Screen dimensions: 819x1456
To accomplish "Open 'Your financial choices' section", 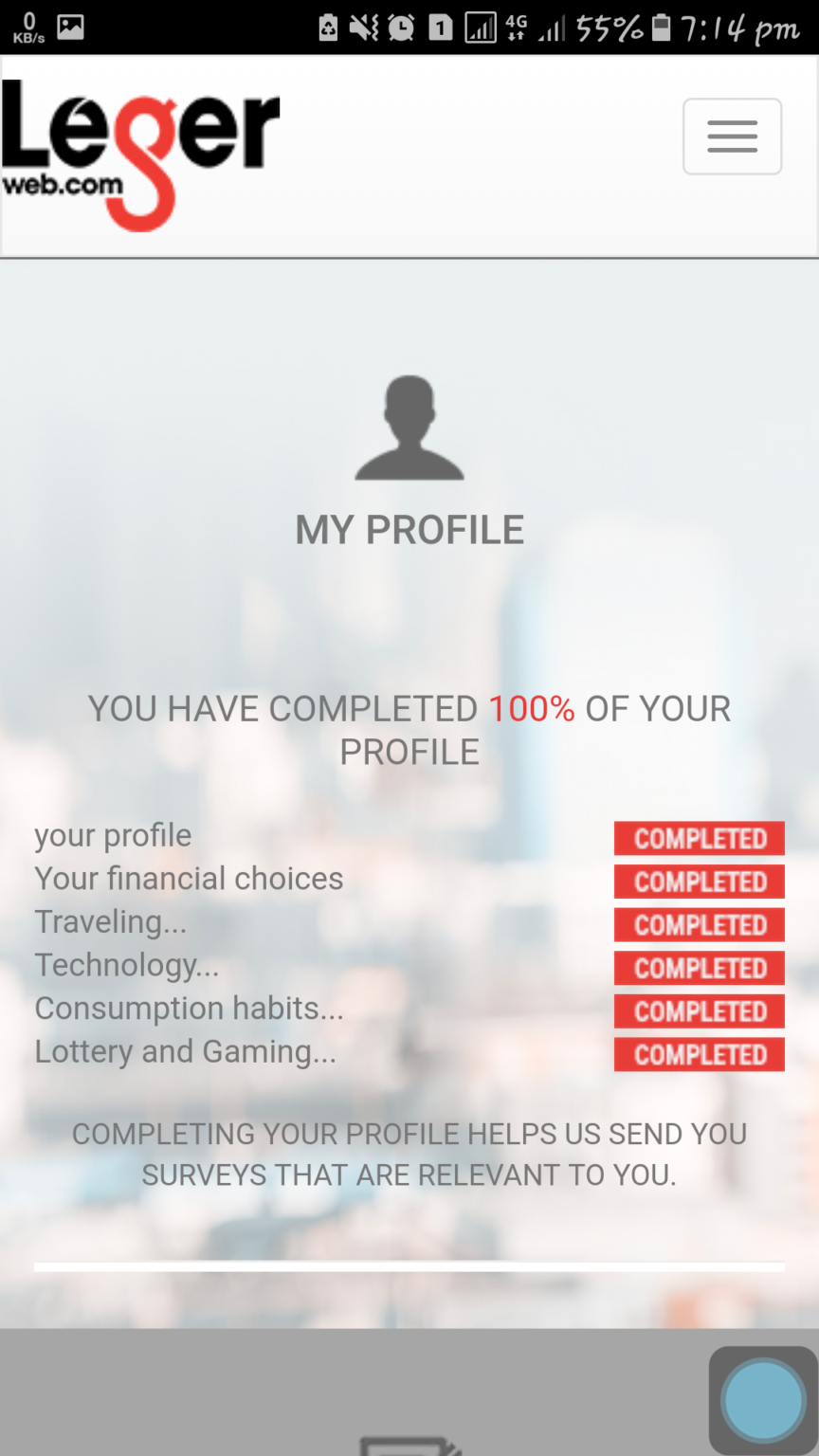I will [x=189, y=879].
